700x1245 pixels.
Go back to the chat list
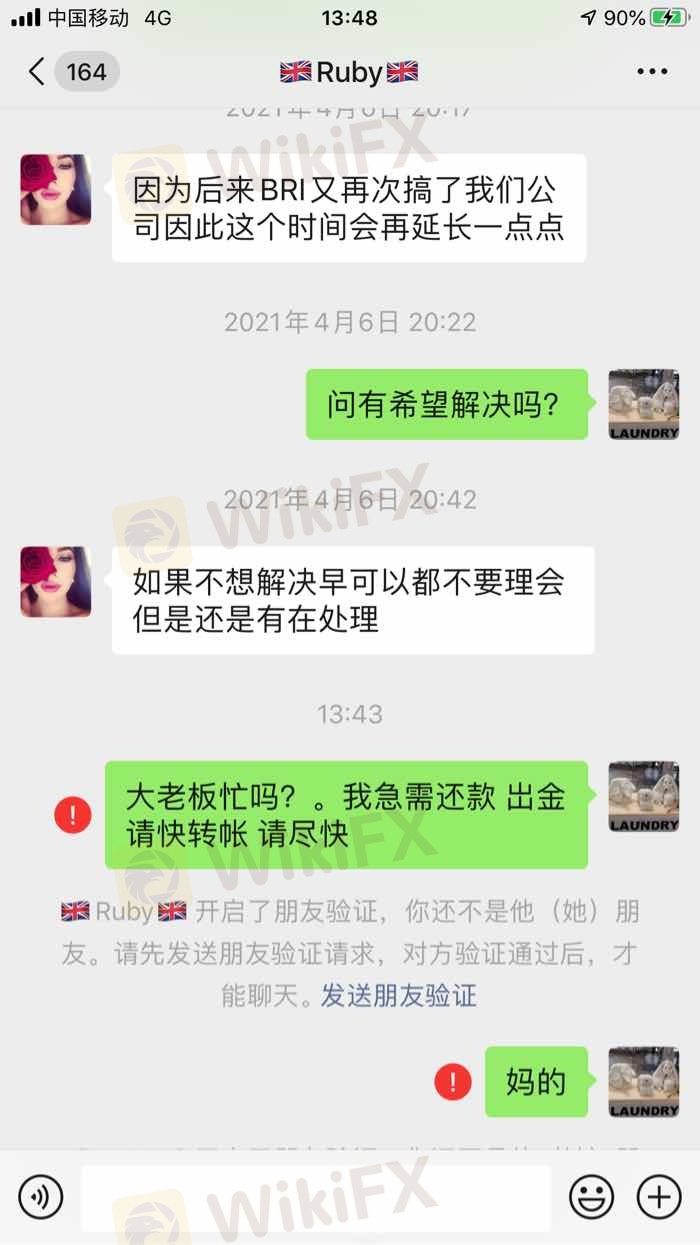tap(38, 72)
